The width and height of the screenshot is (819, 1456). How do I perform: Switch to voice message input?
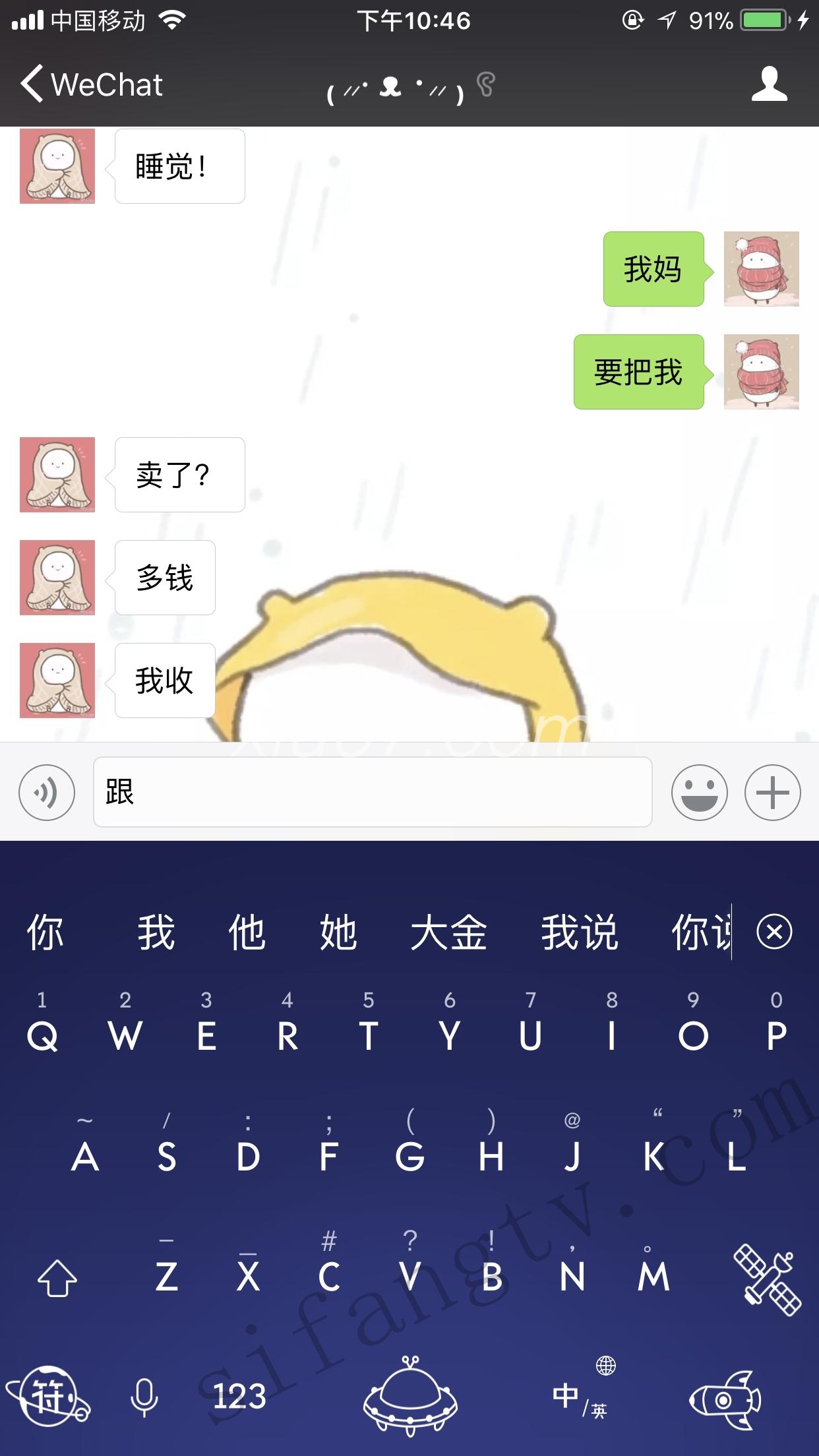(x=47, y=792)
